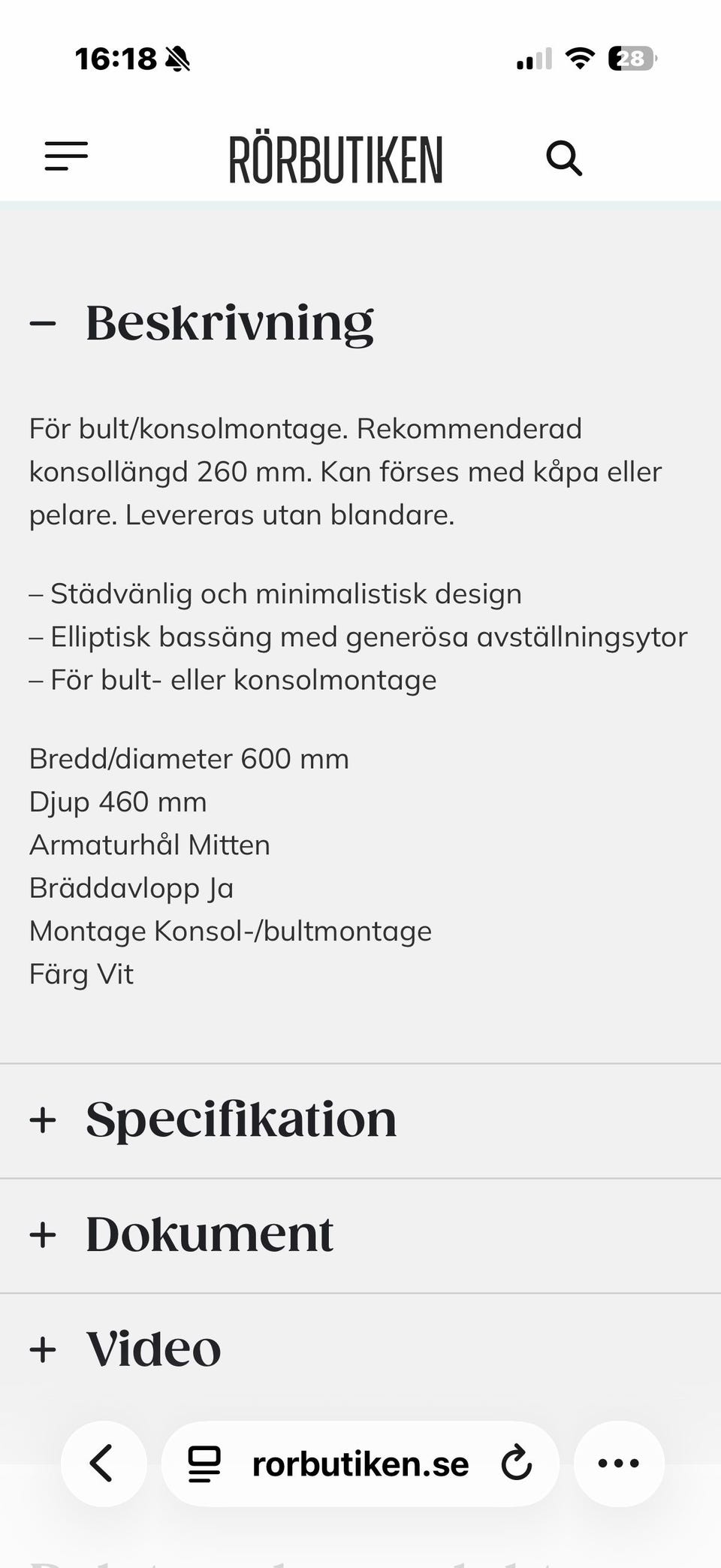Screen dimensions: 721x1568
Task: Tap the reader view icon in address bar
Action: 201,1462
